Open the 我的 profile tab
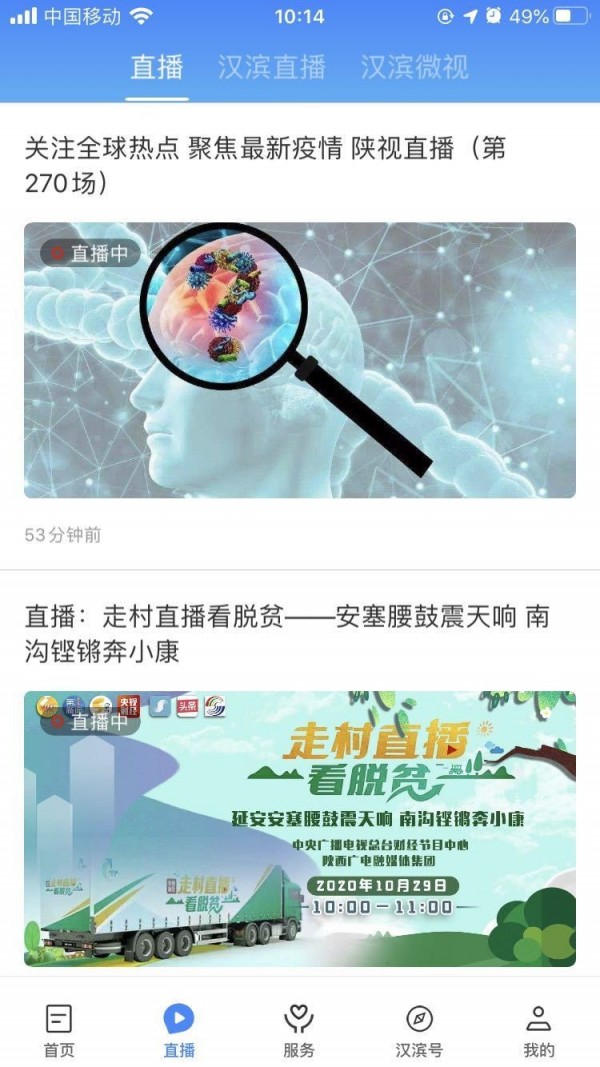600x1067 pixels. (x=539, y=1030)
